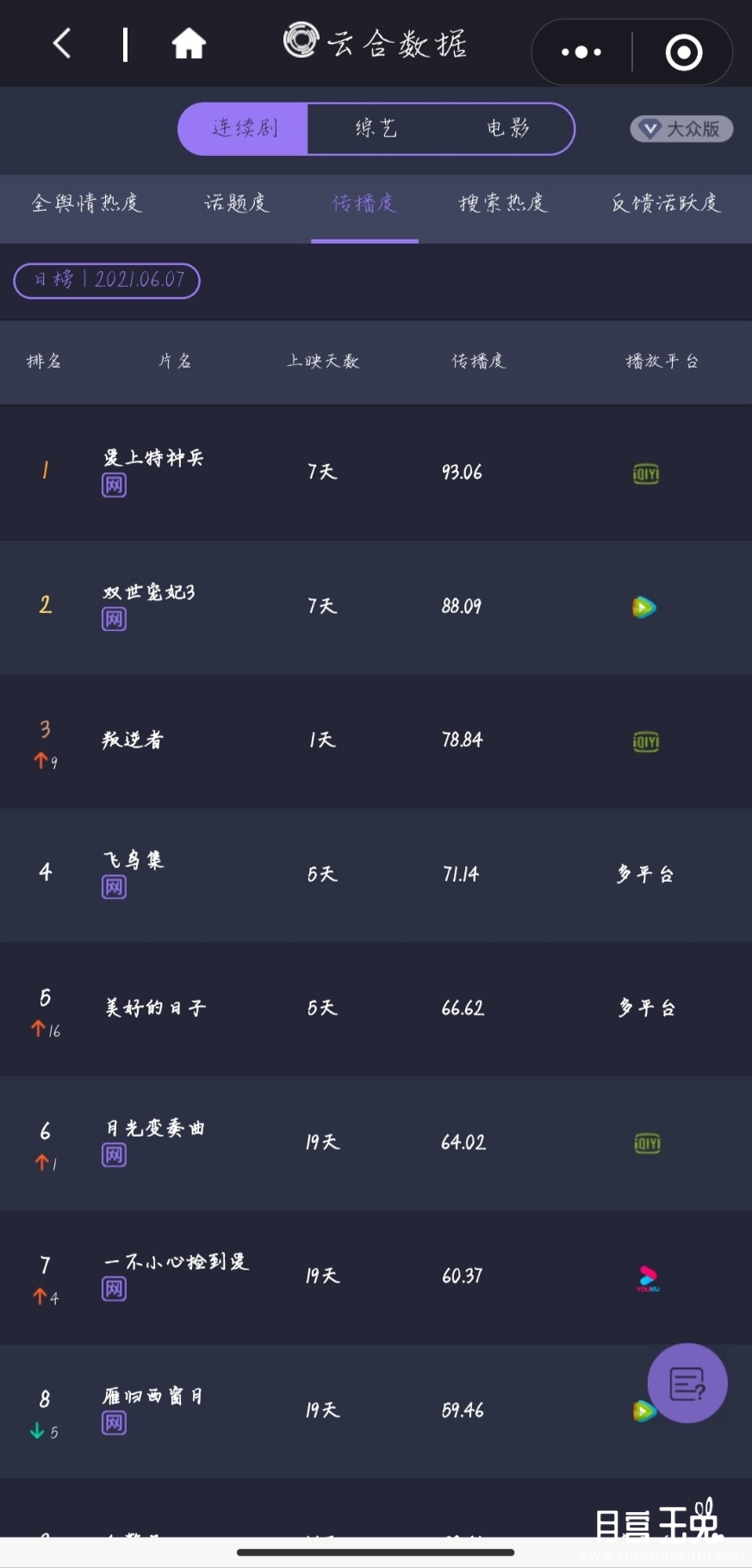Open the row for 月光变奏曲
Screen dimensions: 752x1568
(x=376, y=1143)
